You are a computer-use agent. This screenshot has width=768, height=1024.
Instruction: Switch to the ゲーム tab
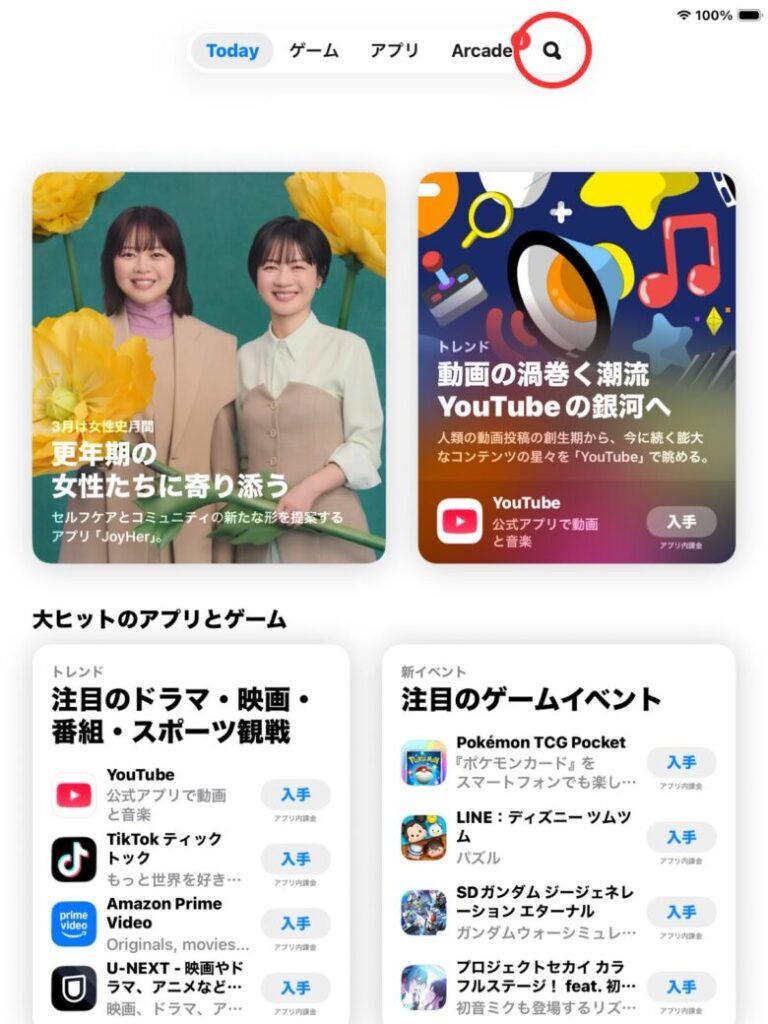tap(314, 50)
